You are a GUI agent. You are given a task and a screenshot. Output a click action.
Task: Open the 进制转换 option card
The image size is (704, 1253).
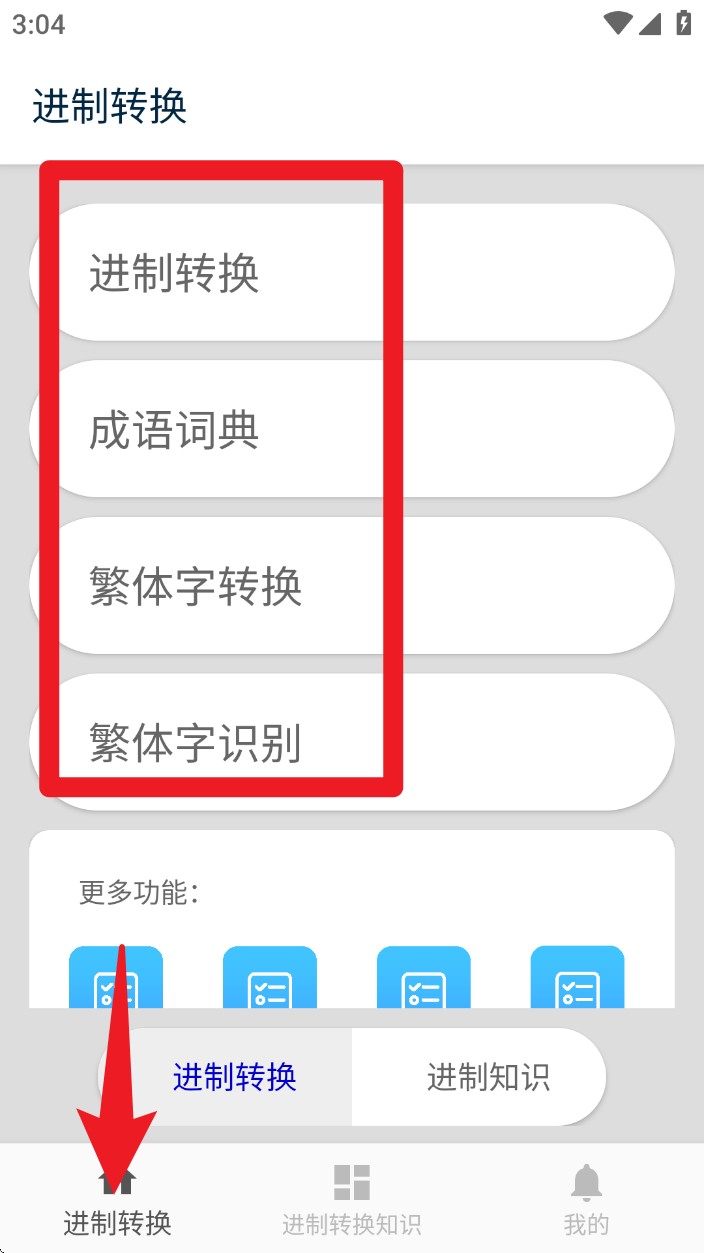[352, 272]
